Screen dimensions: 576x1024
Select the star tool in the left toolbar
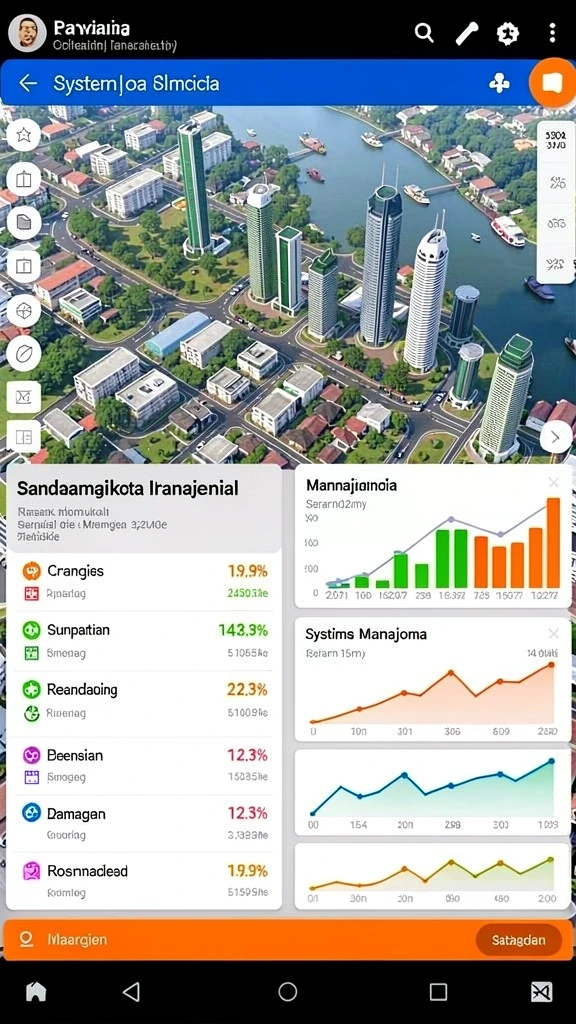click(x=24, y=135)
